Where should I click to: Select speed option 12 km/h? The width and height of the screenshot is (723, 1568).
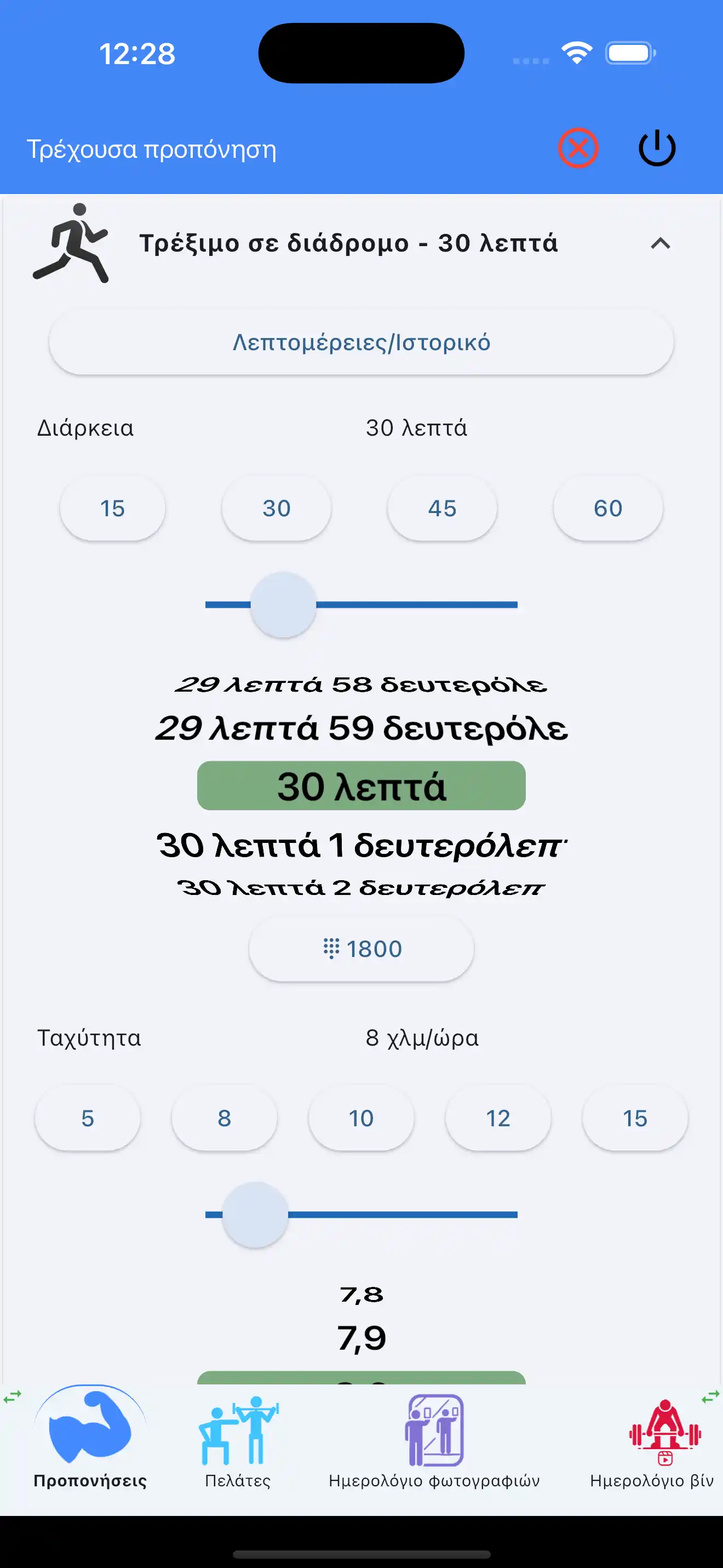tap(497, 1117)
